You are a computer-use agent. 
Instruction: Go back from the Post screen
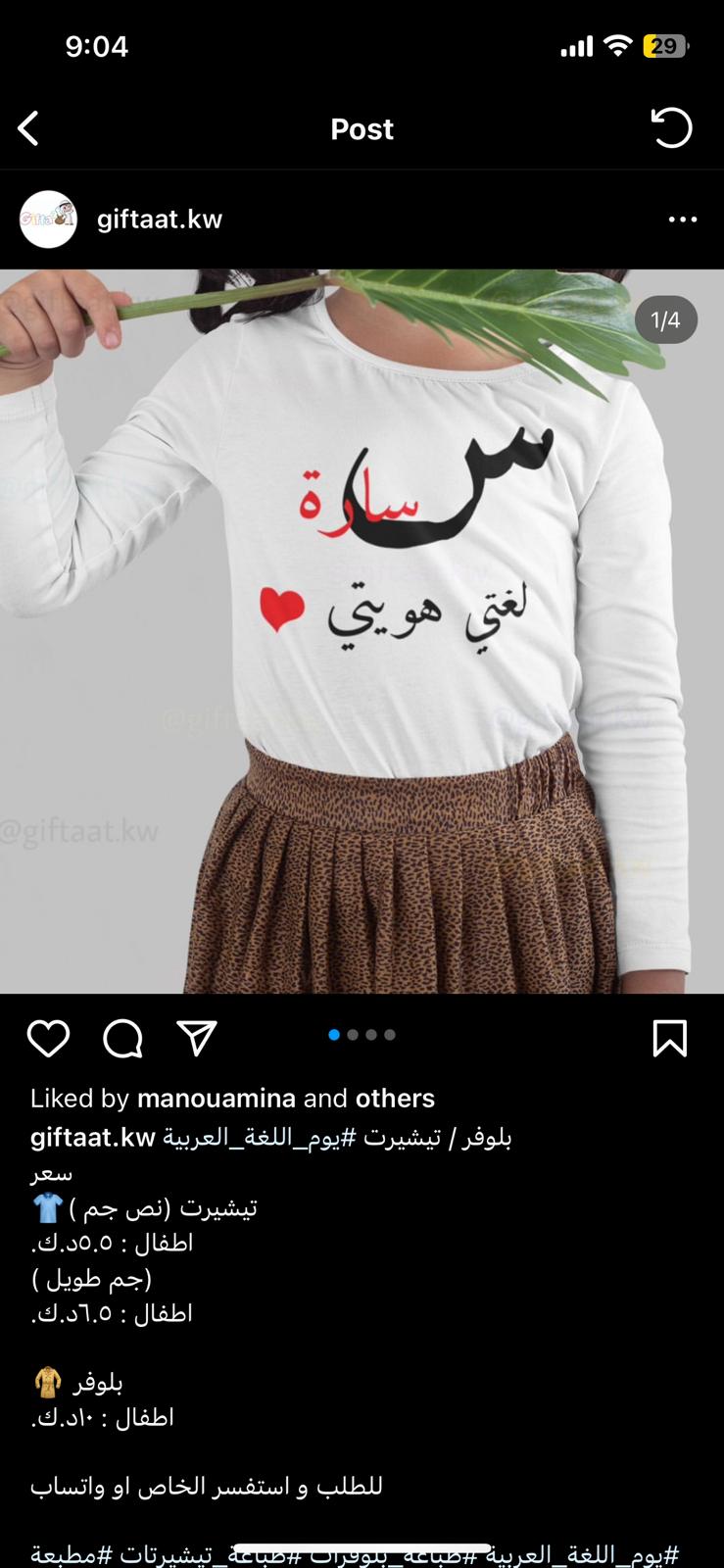pyautogui.click(x=28, y=128)
